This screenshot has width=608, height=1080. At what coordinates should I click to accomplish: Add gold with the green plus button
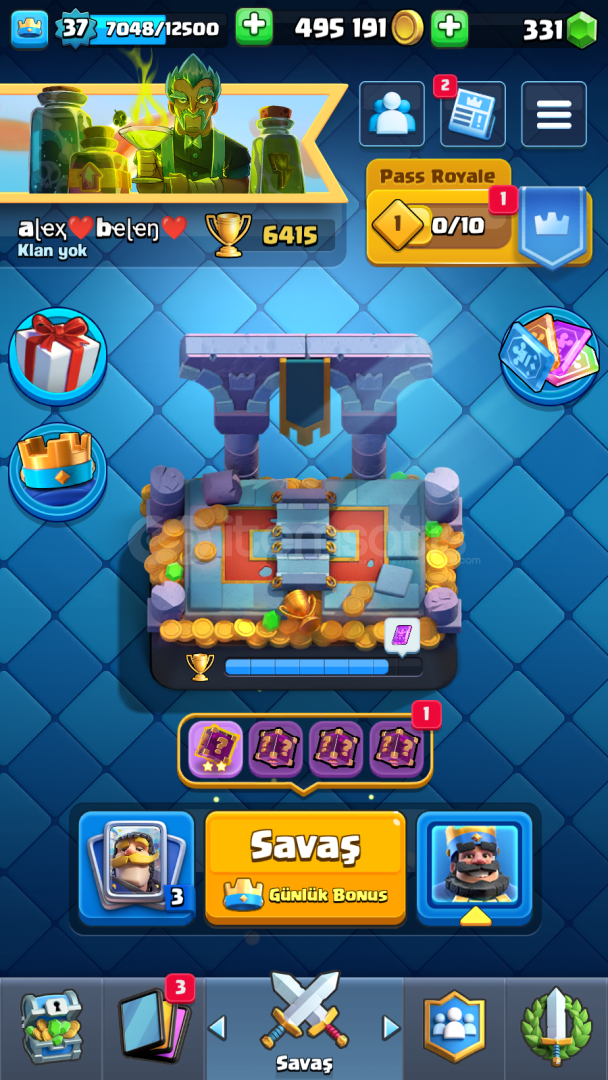[450, 28]
